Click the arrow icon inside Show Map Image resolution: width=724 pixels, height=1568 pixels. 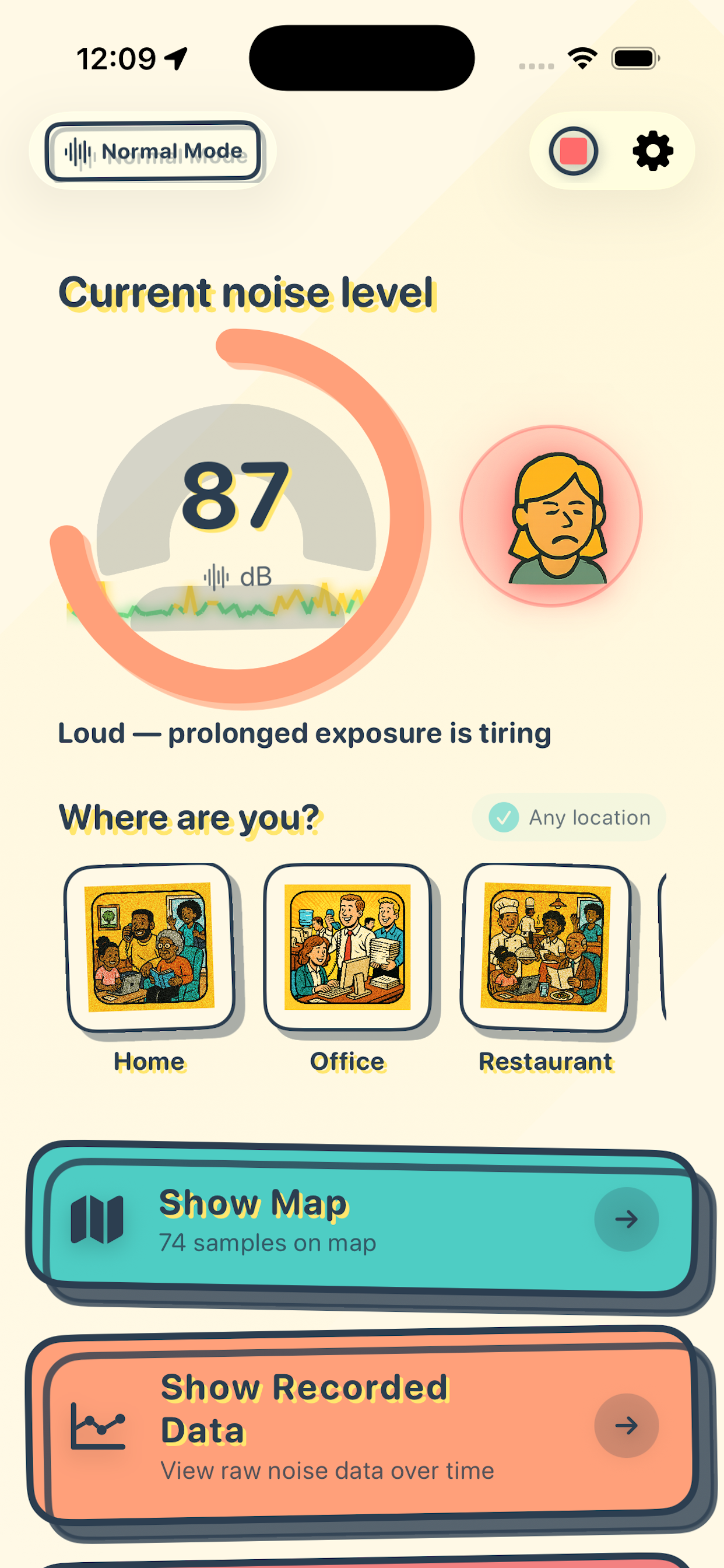point(625,1217)
